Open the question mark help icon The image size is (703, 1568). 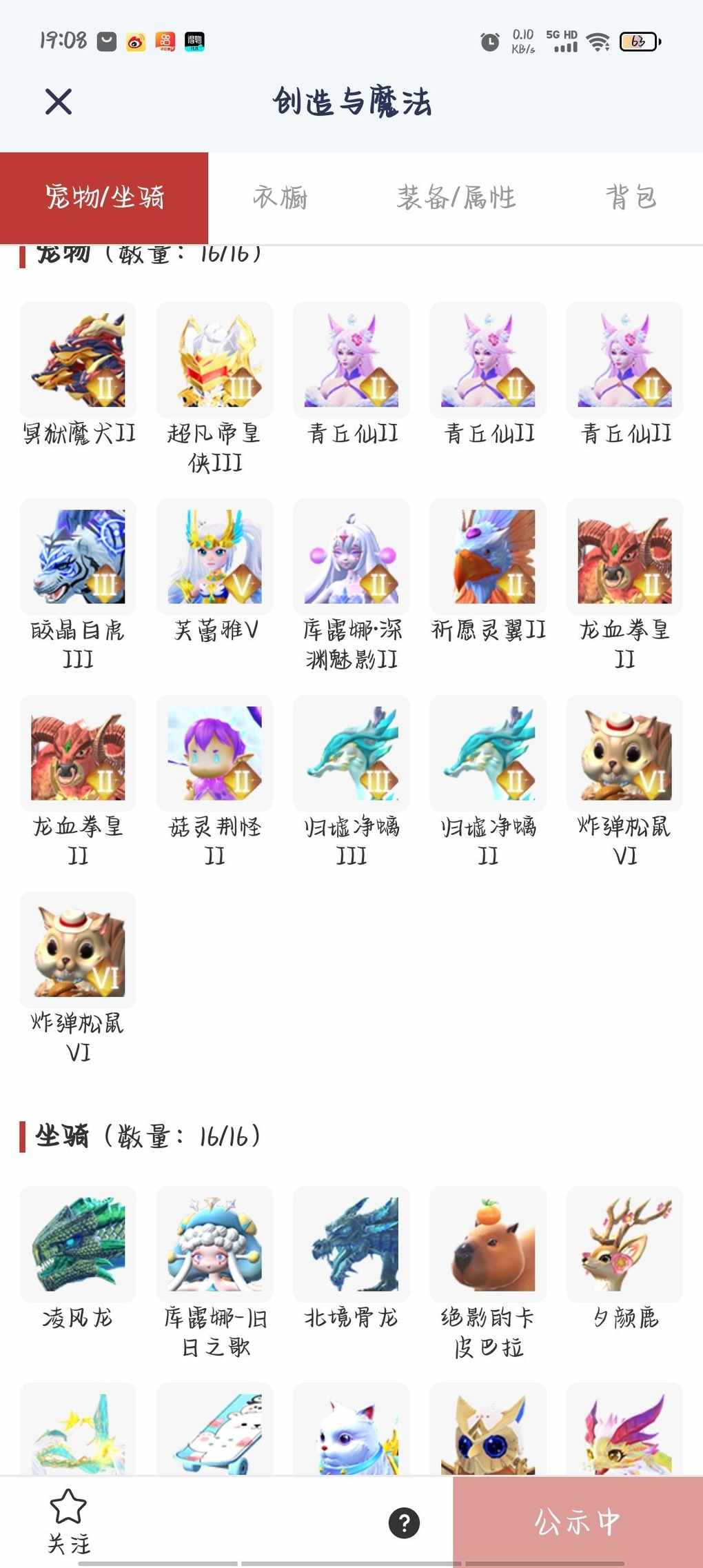coord(405,1522)
